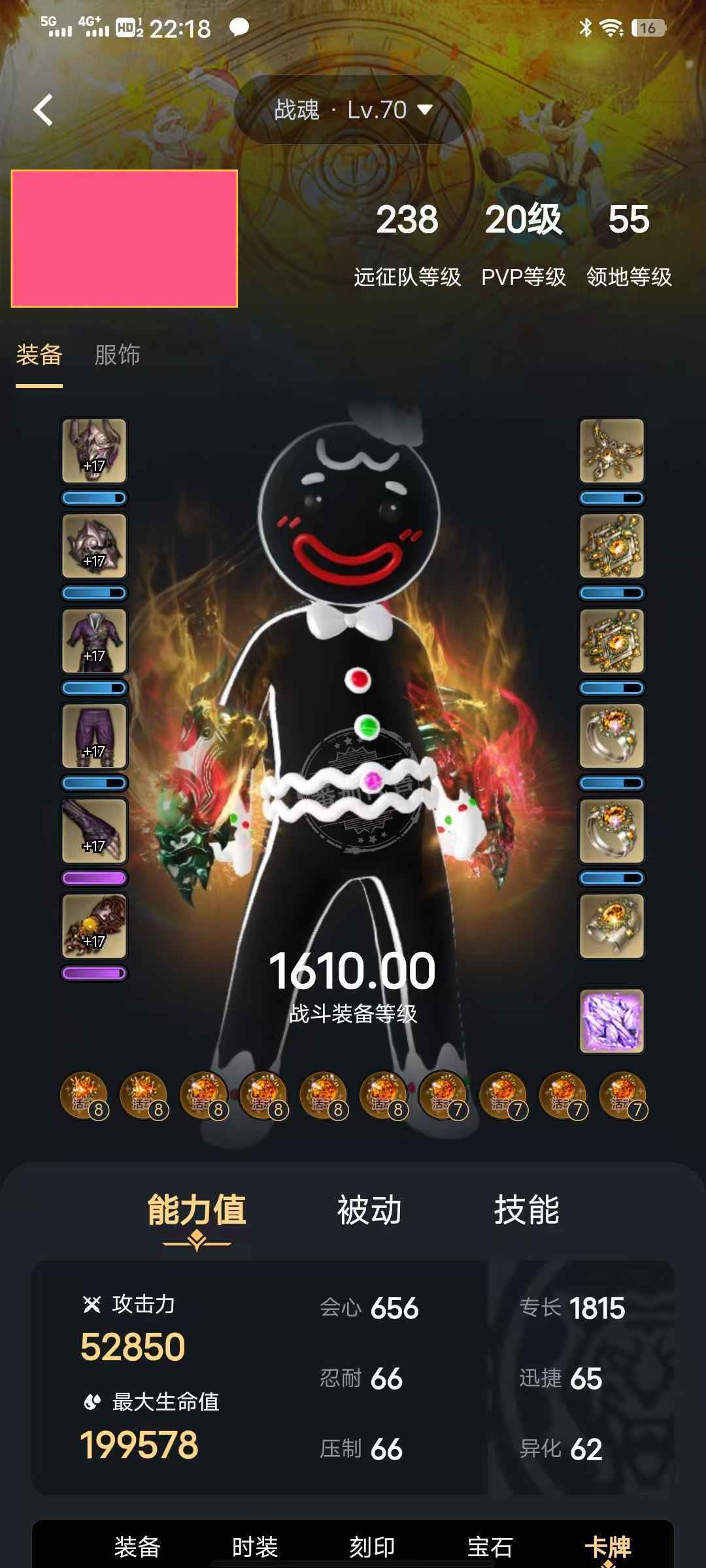The height and width of the screenshot is (1568, 706).
Task: Select the 能力值 stats tab
Action: (197, 1210)
